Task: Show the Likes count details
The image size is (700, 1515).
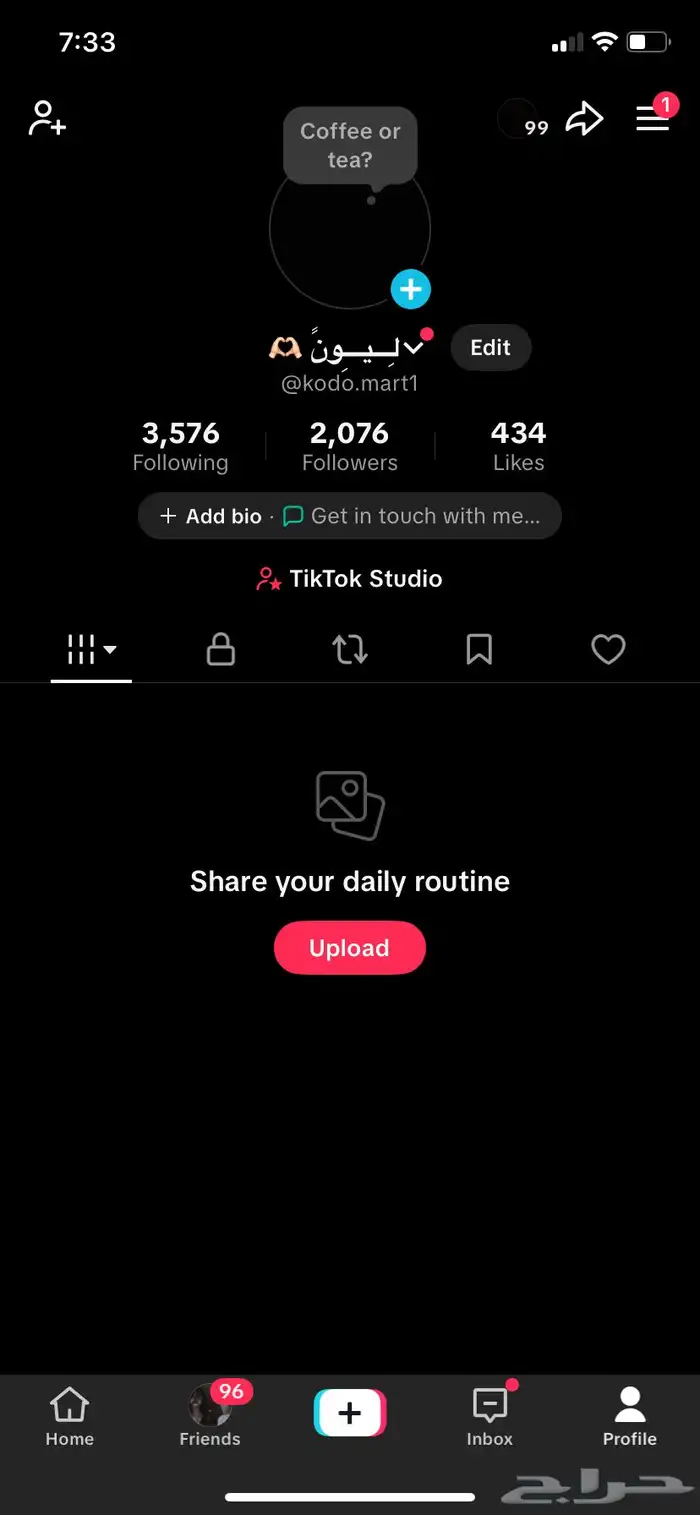Action: tap(518, 446)
